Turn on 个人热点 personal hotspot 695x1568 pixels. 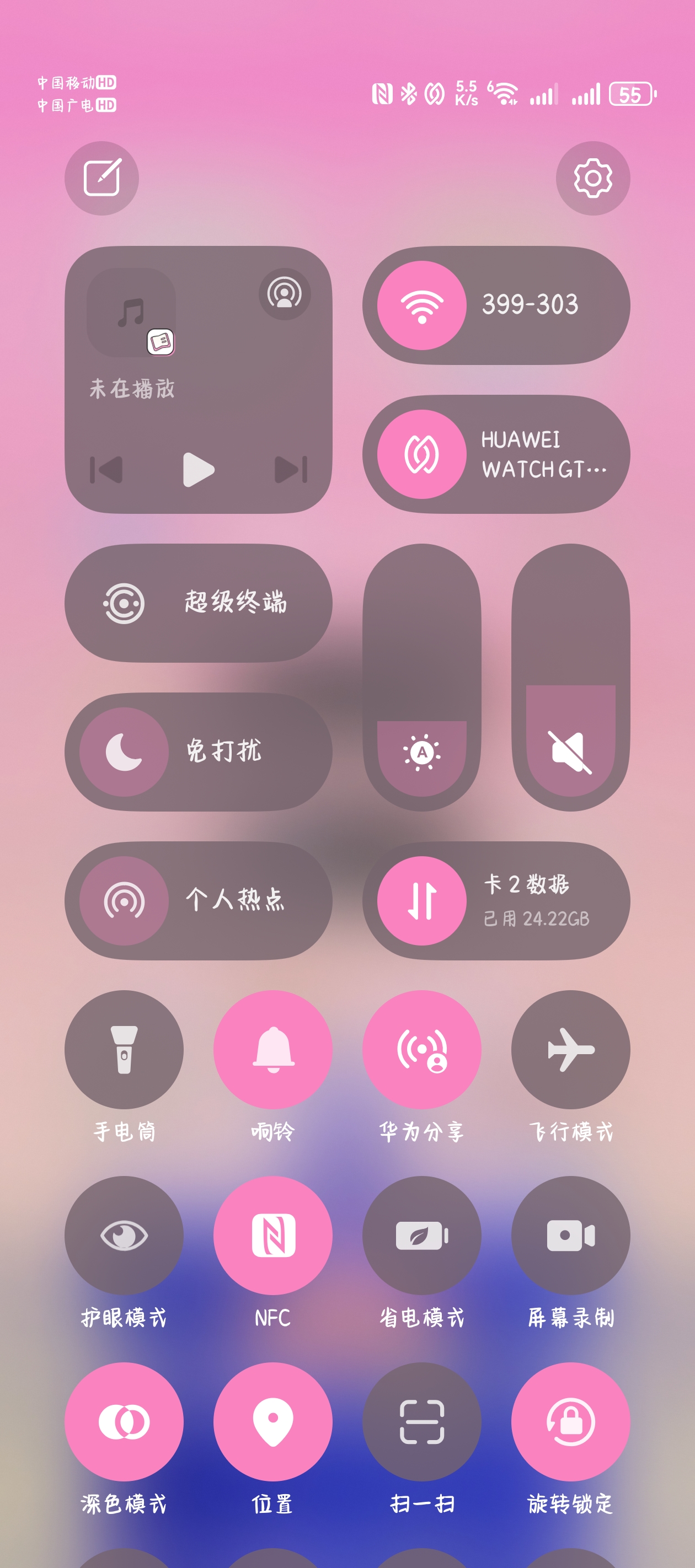pos(124,901)
